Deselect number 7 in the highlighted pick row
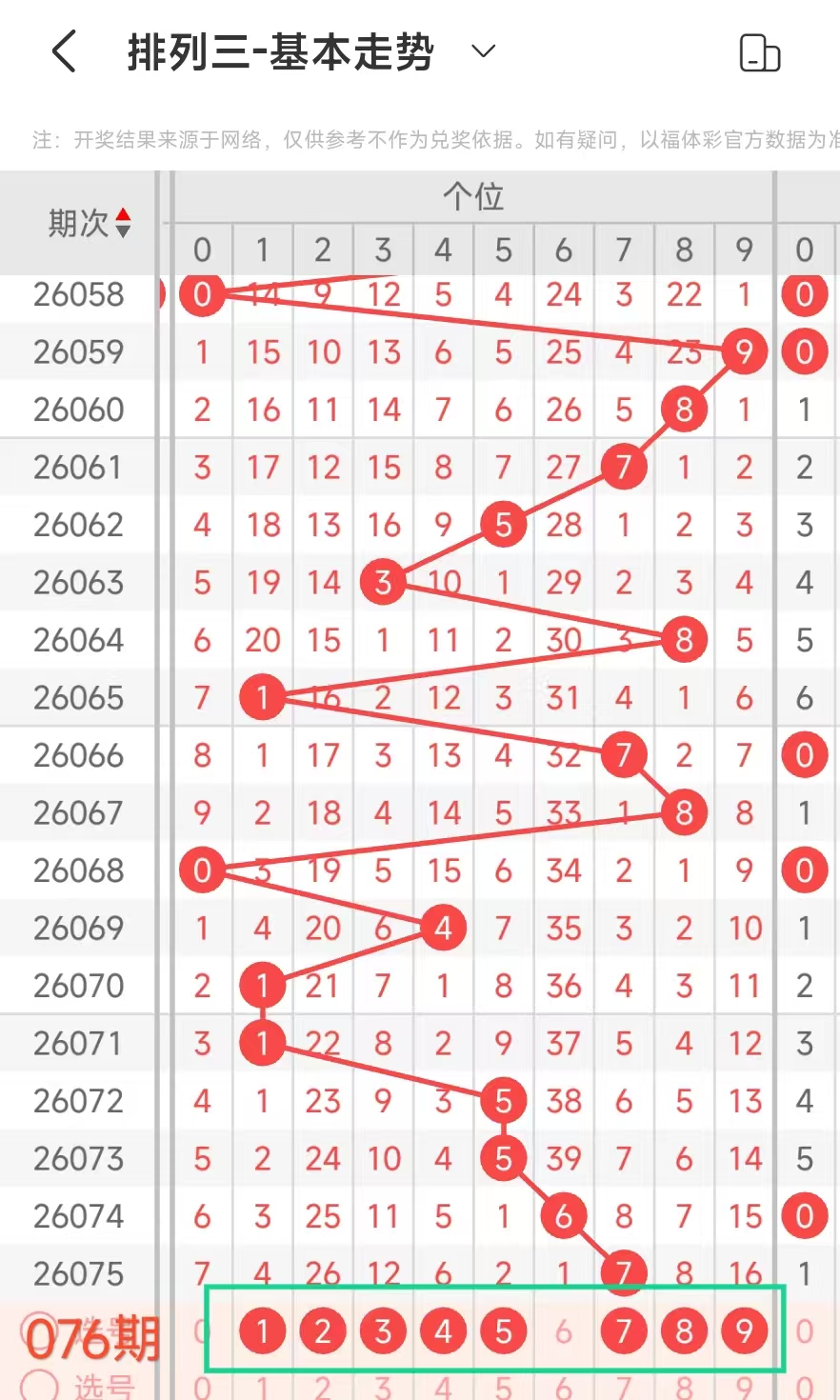This screenshot has height=1400, width=840. 624,1331
